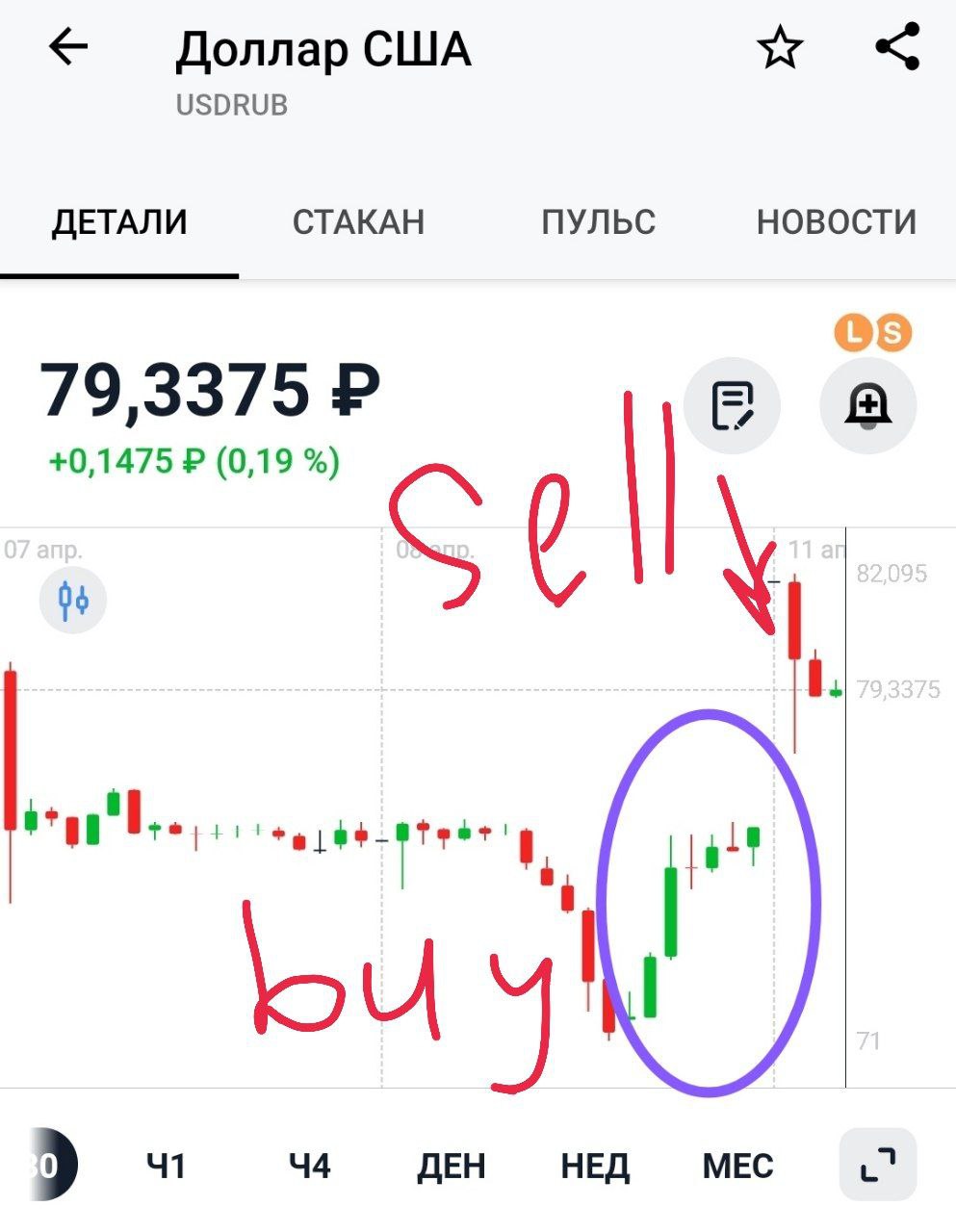Open the note editing icon
Image resolution: width=956 pixels, height=1232 pixels.
[732, 405]
